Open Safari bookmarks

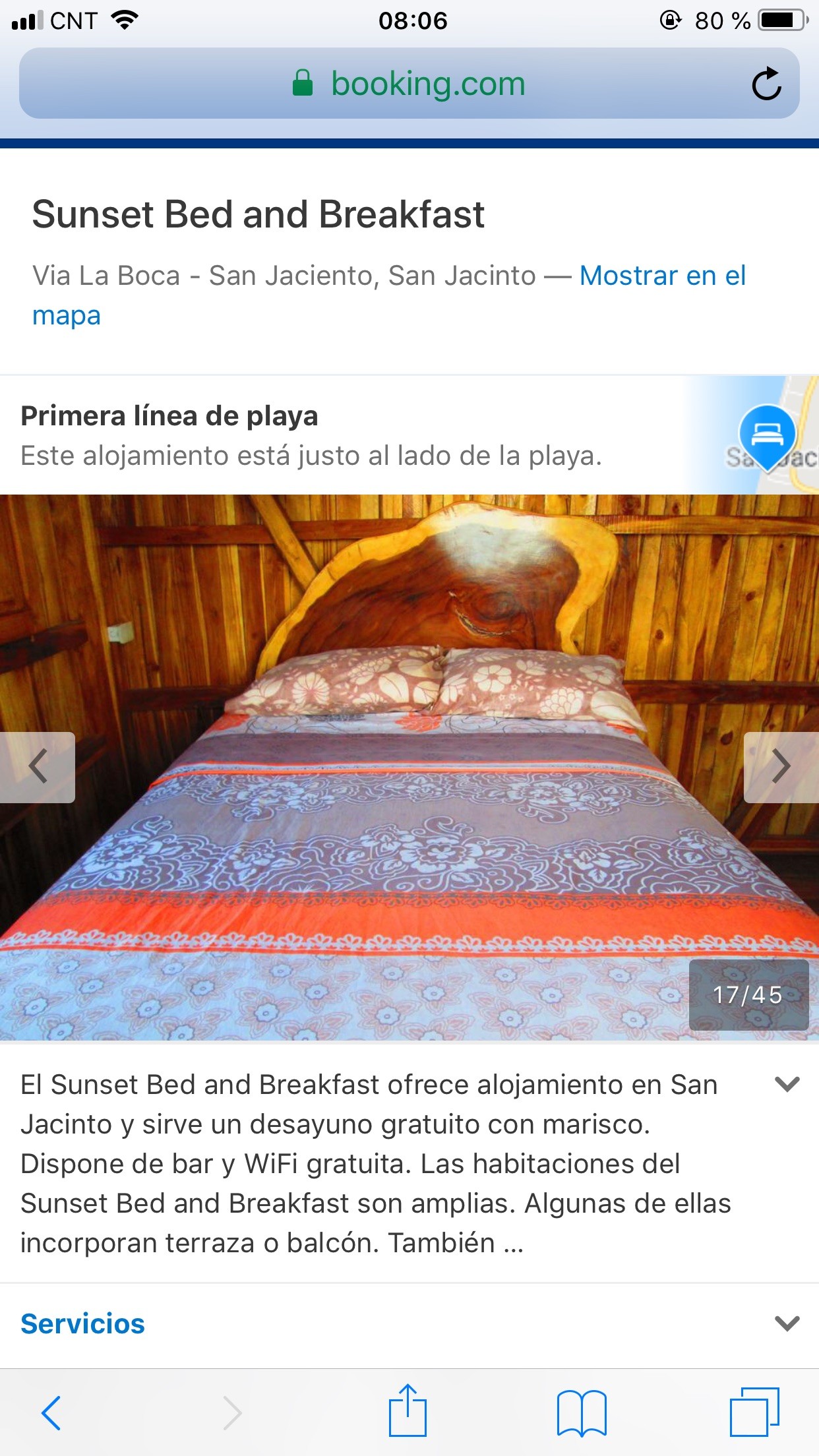(x=581, y=1412)
